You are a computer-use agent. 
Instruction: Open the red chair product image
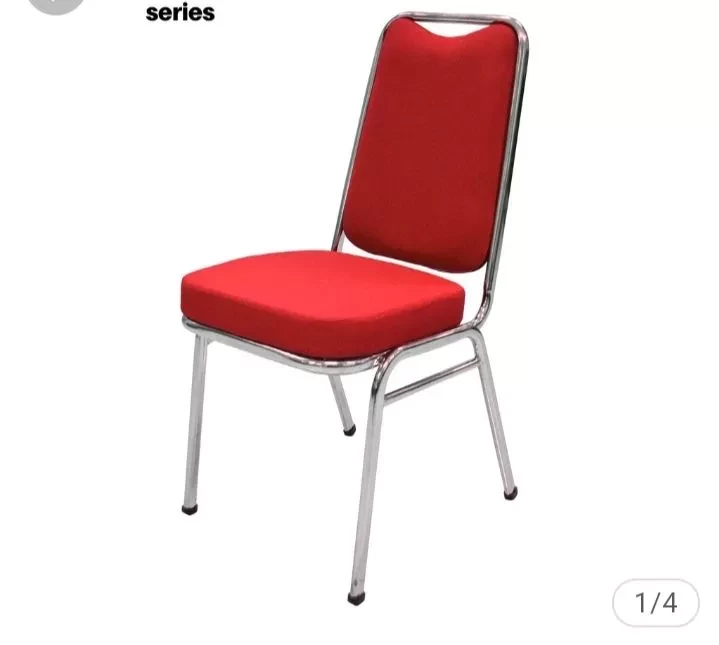tap(360, 300)
